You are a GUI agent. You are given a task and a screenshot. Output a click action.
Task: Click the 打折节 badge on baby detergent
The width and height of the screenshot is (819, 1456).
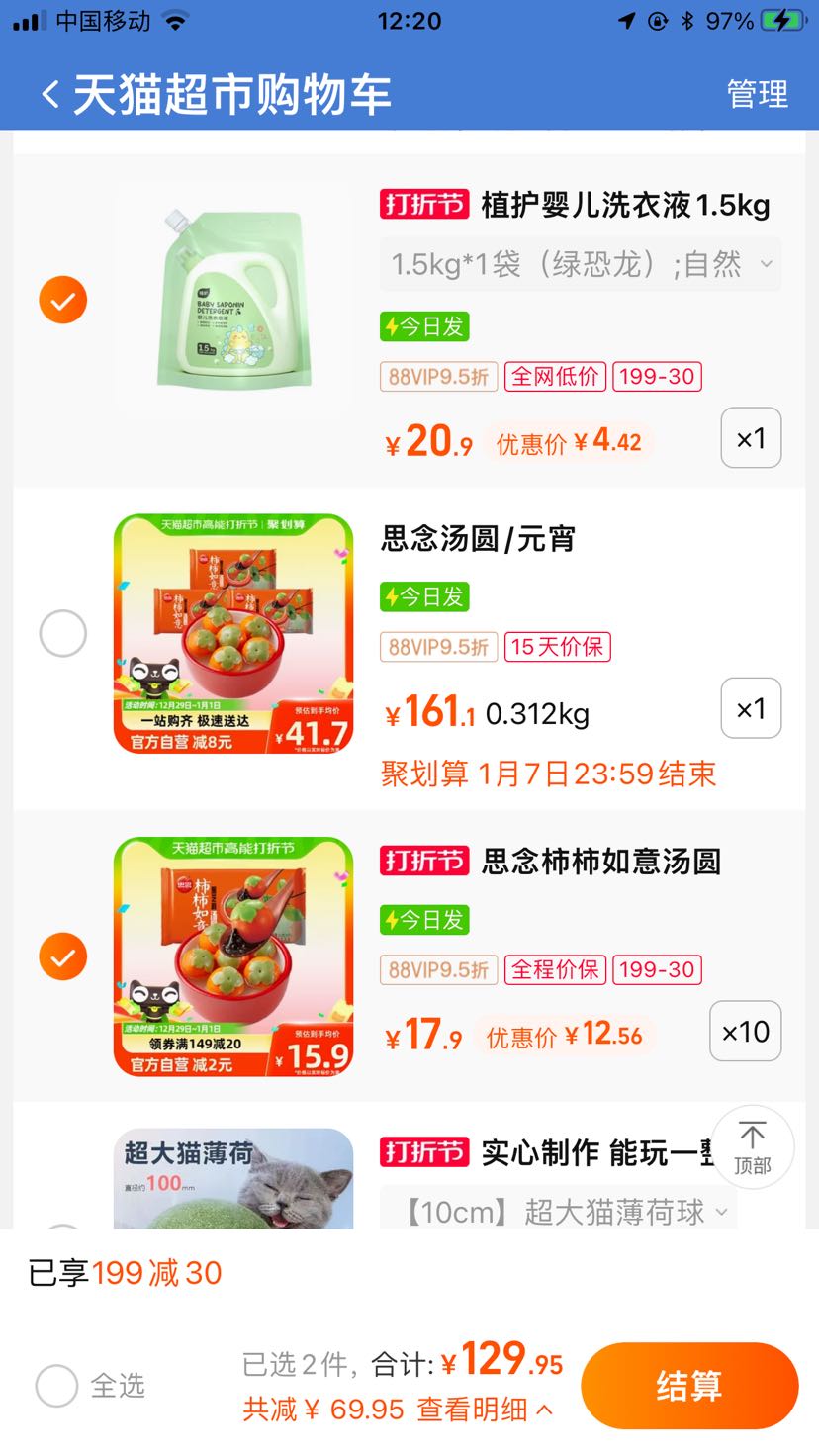click(424, 204)
